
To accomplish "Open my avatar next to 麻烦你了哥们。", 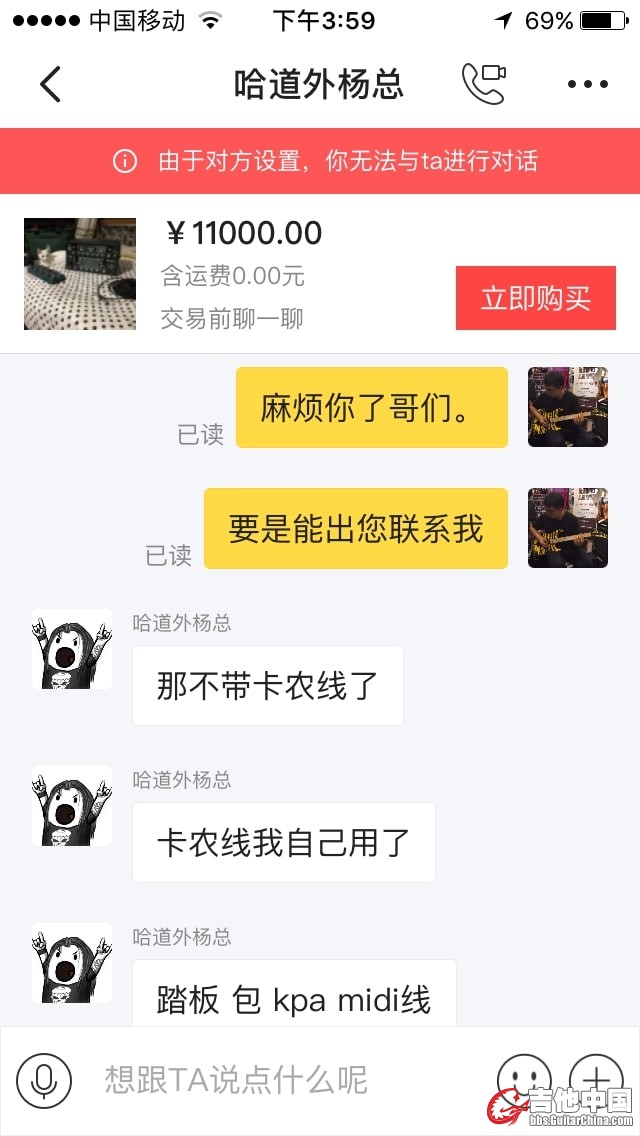I will (567, 407).
